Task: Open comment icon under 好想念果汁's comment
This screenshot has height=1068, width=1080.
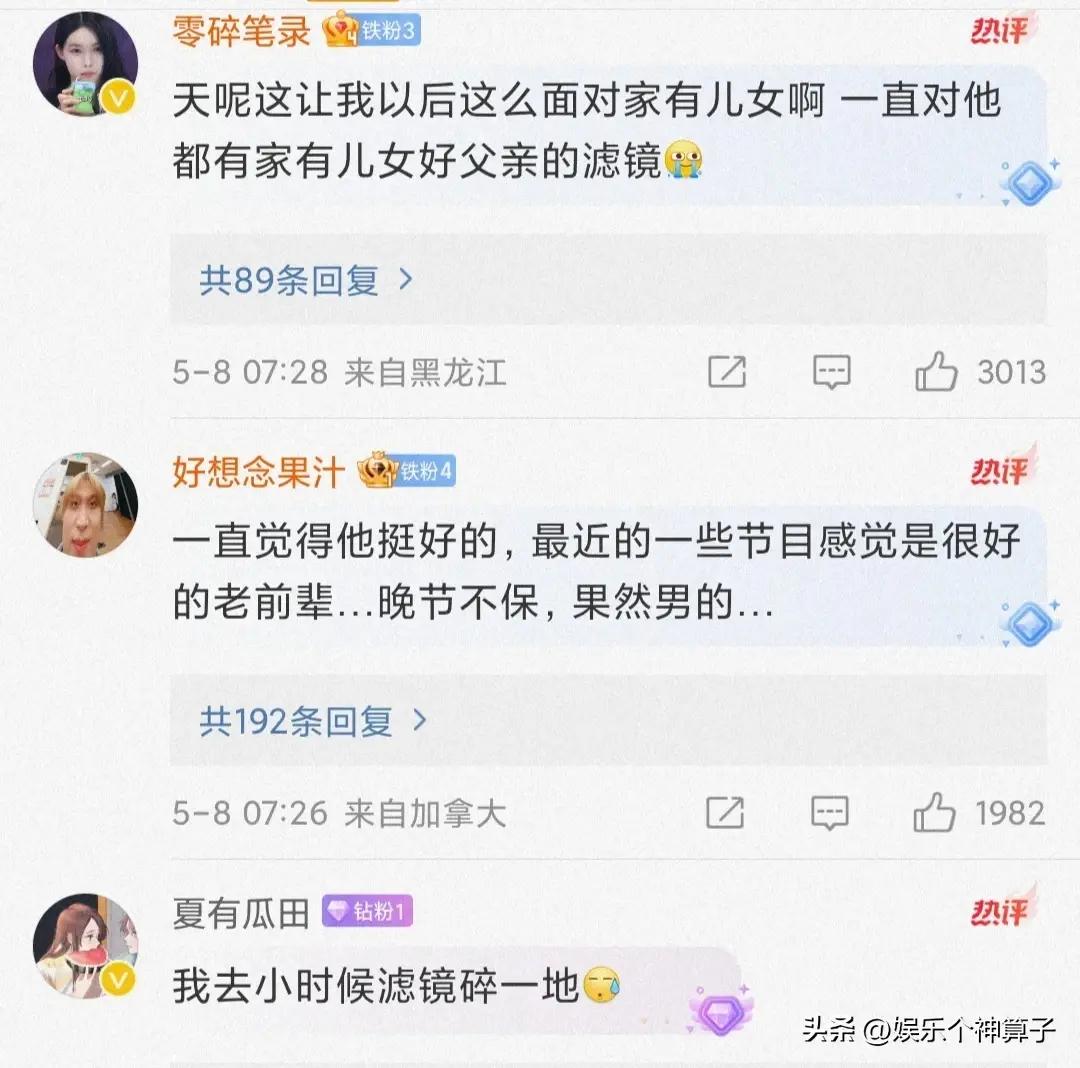Action: pyautogui.click(x=831, y=813)
